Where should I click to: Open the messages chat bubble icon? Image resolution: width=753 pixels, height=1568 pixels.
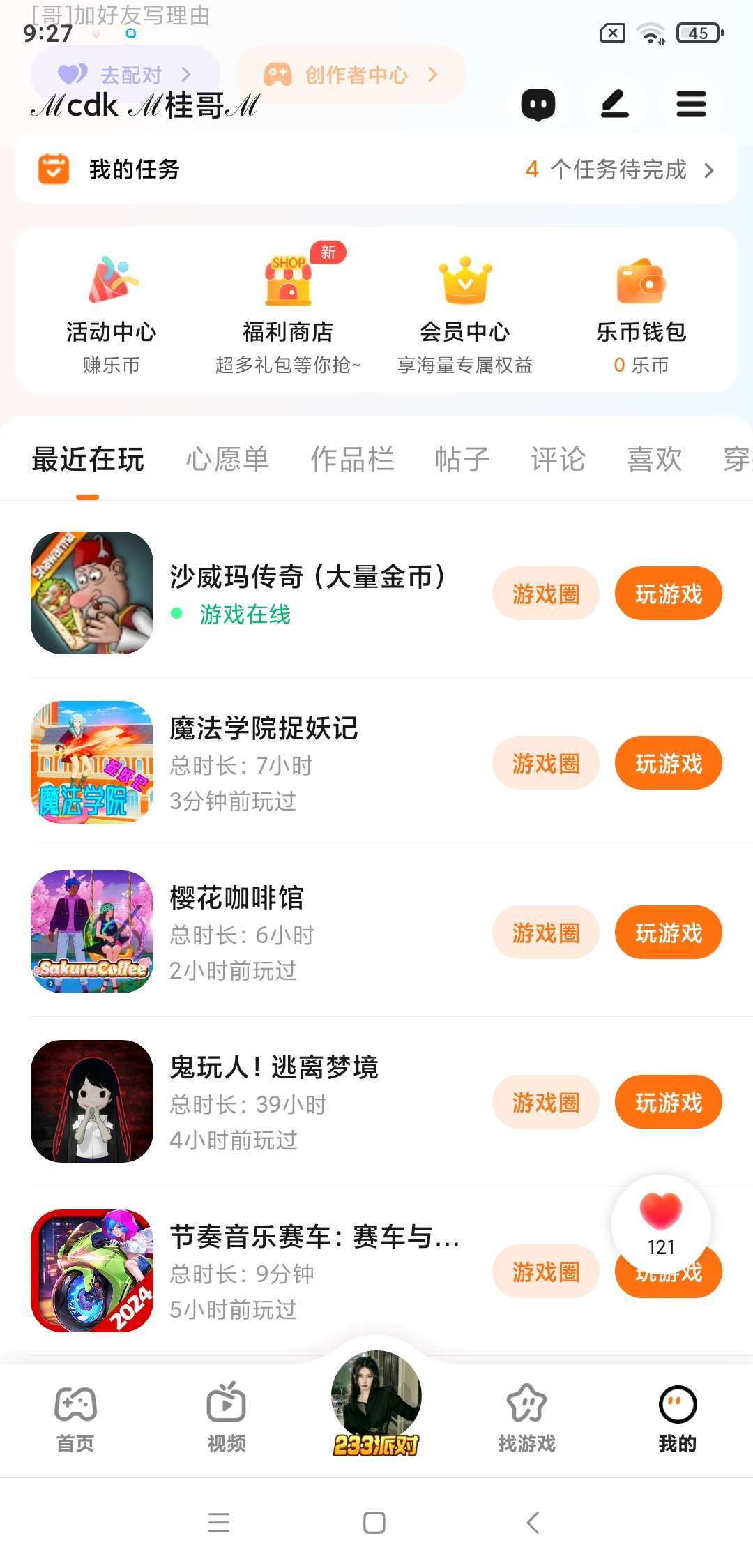[x=538, y=105]
